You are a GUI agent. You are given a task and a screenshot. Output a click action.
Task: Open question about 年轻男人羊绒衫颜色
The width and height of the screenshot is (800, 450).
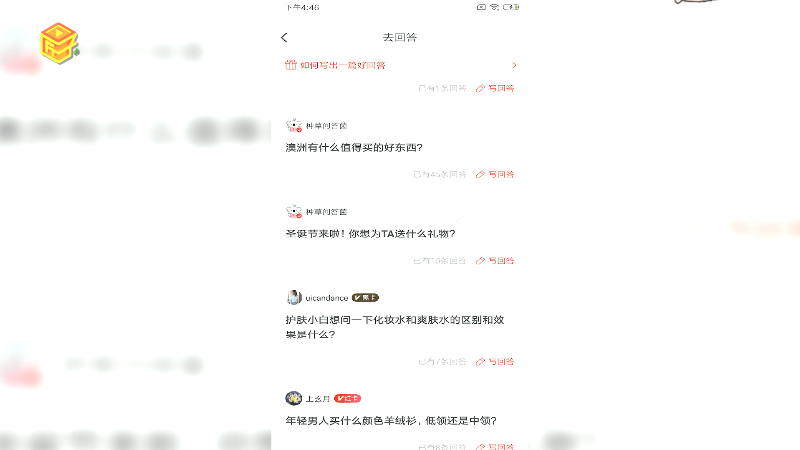391,421
